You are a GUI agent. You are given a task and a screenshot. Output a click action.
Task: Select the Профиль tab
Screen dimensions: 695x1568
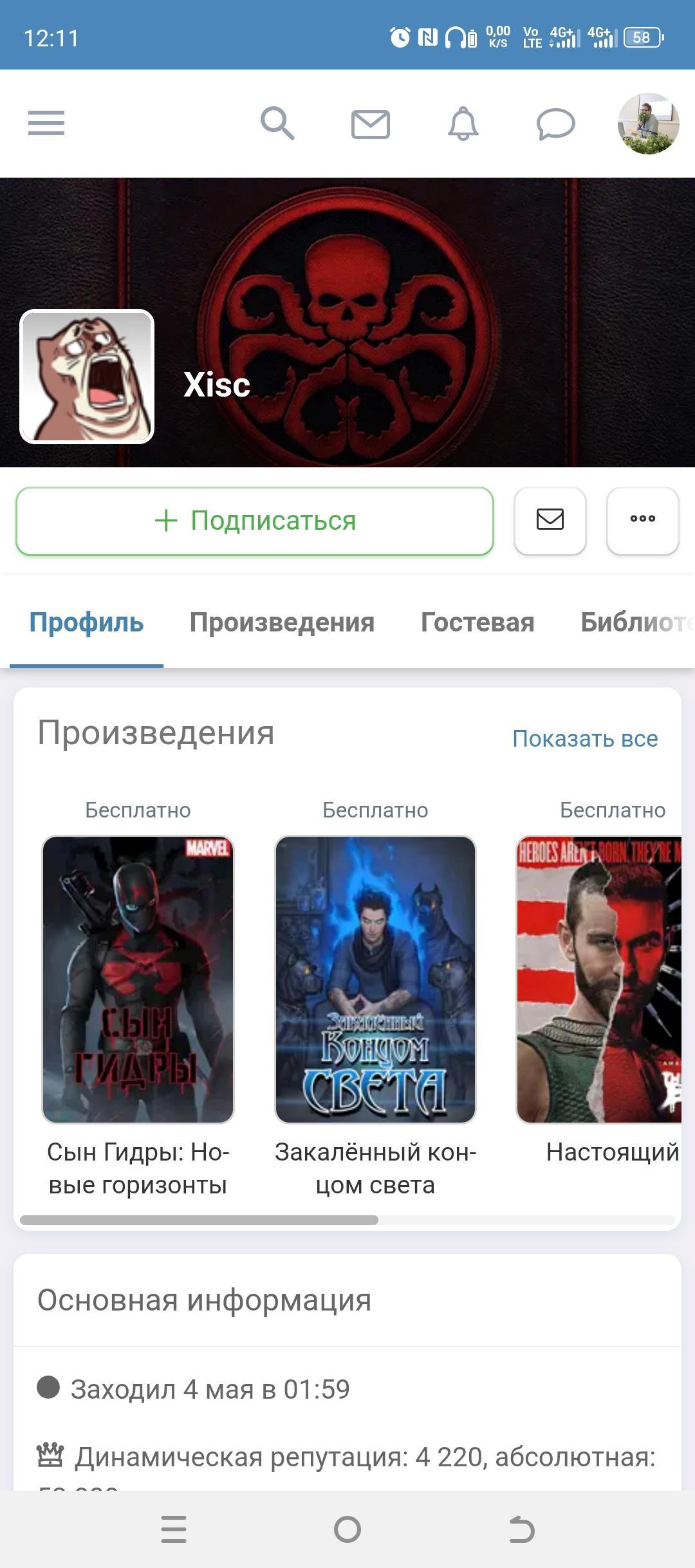click(x=86, y=622)
